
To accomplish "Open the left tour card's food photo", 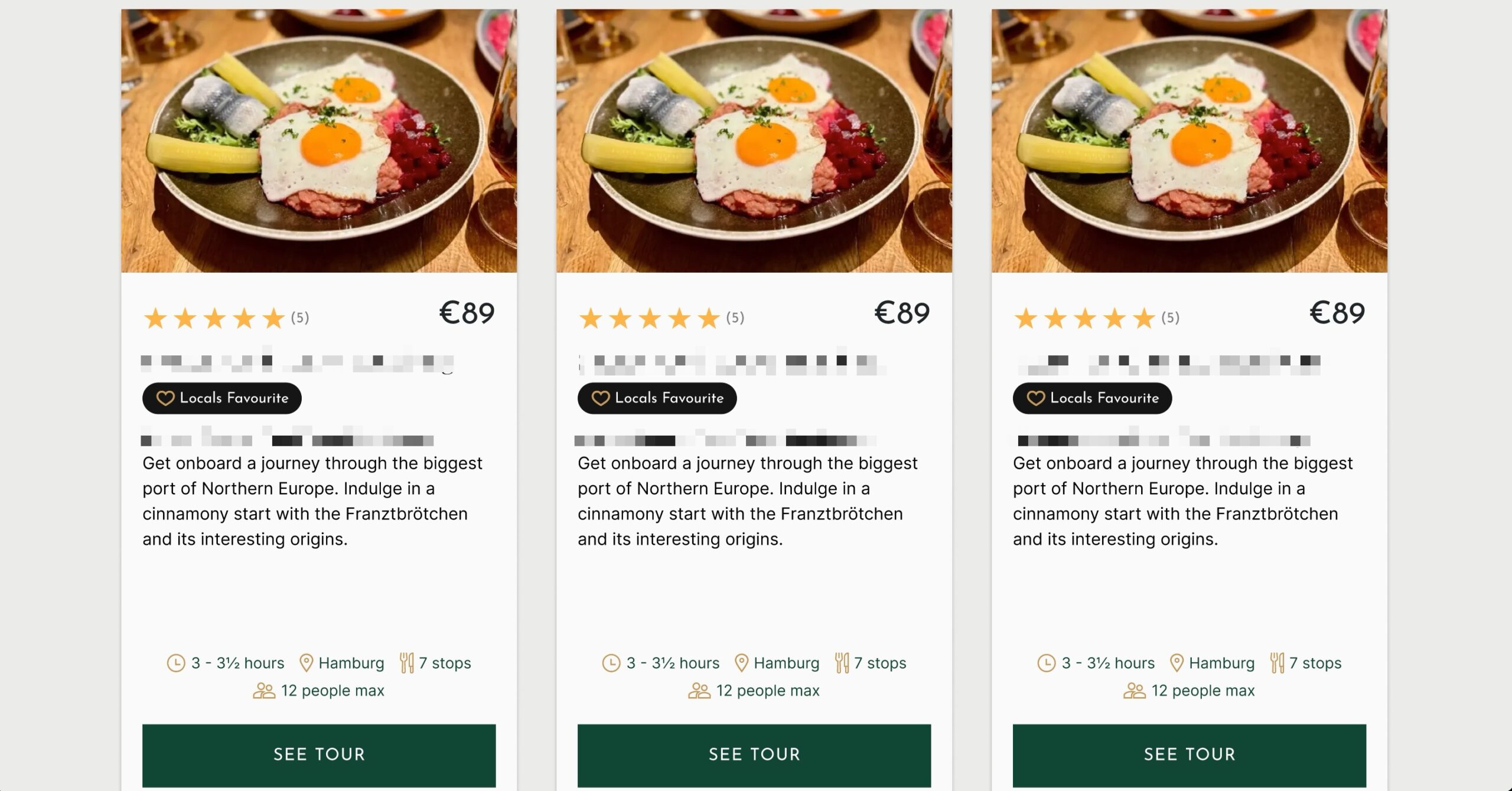I will click(x=319, y=140).
